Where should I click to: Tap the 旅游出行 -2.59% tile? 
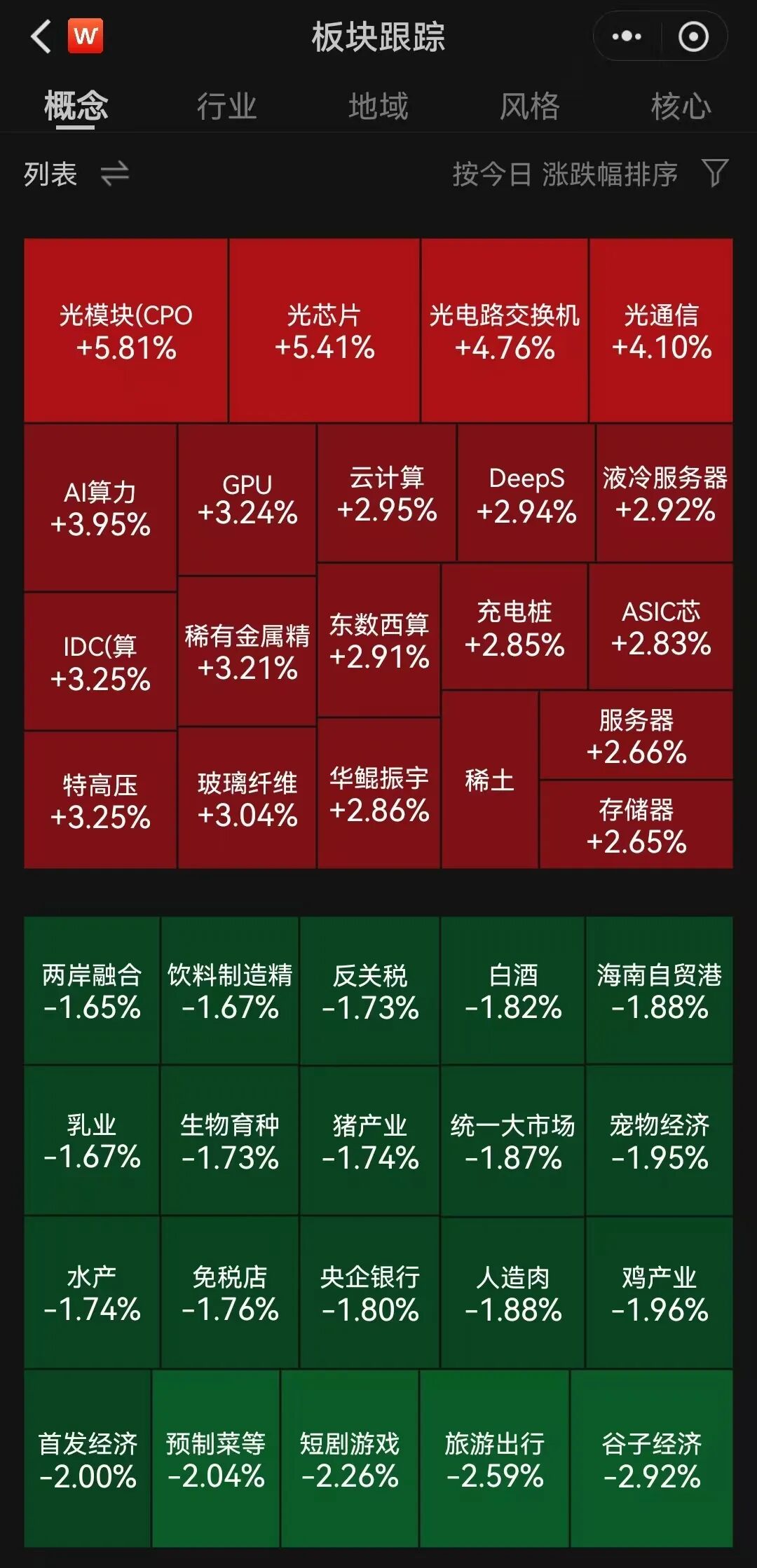(x=494, y=1459)
